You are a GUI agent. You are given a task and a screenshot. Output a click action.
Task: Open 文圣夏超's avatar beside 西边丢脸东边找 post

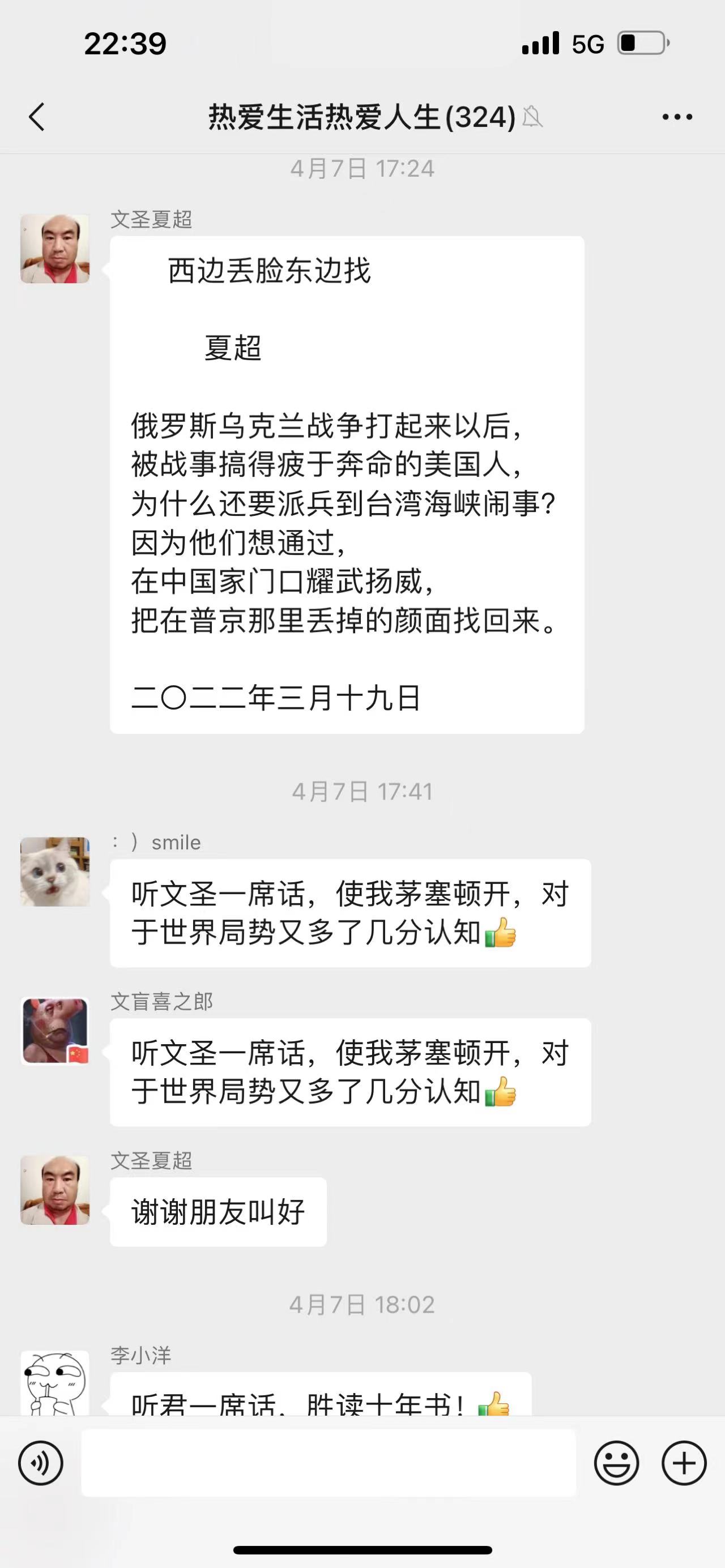click(x=55, y=249)
